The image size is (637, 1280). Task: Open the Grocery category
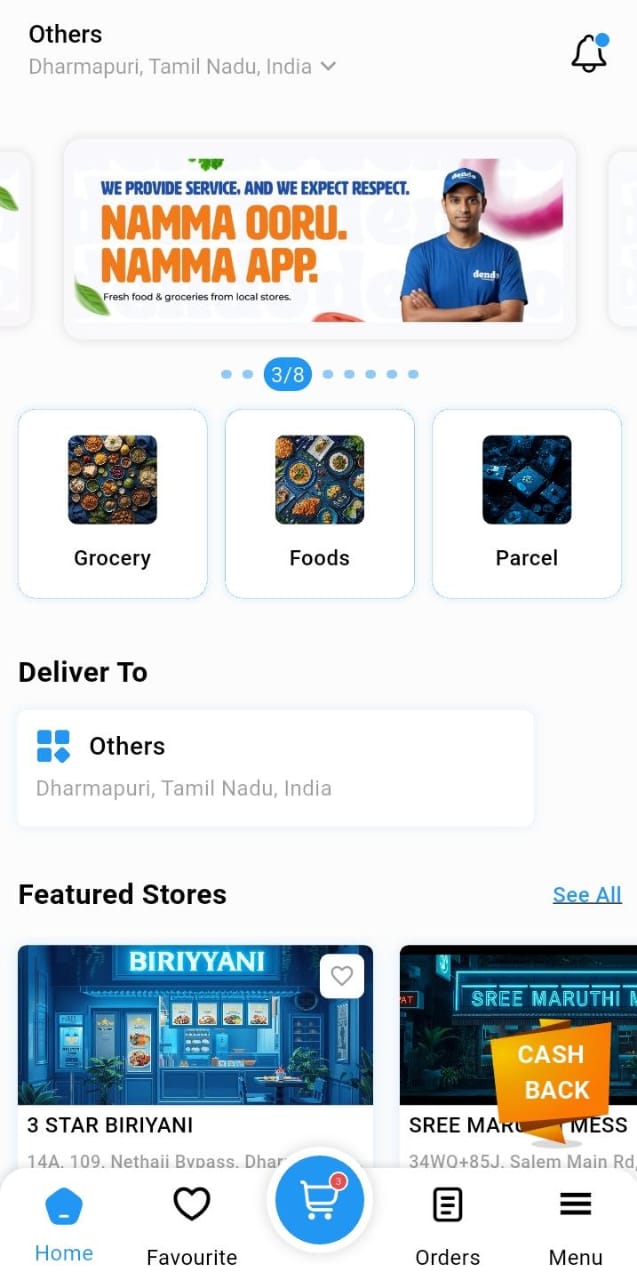point(112,503)
